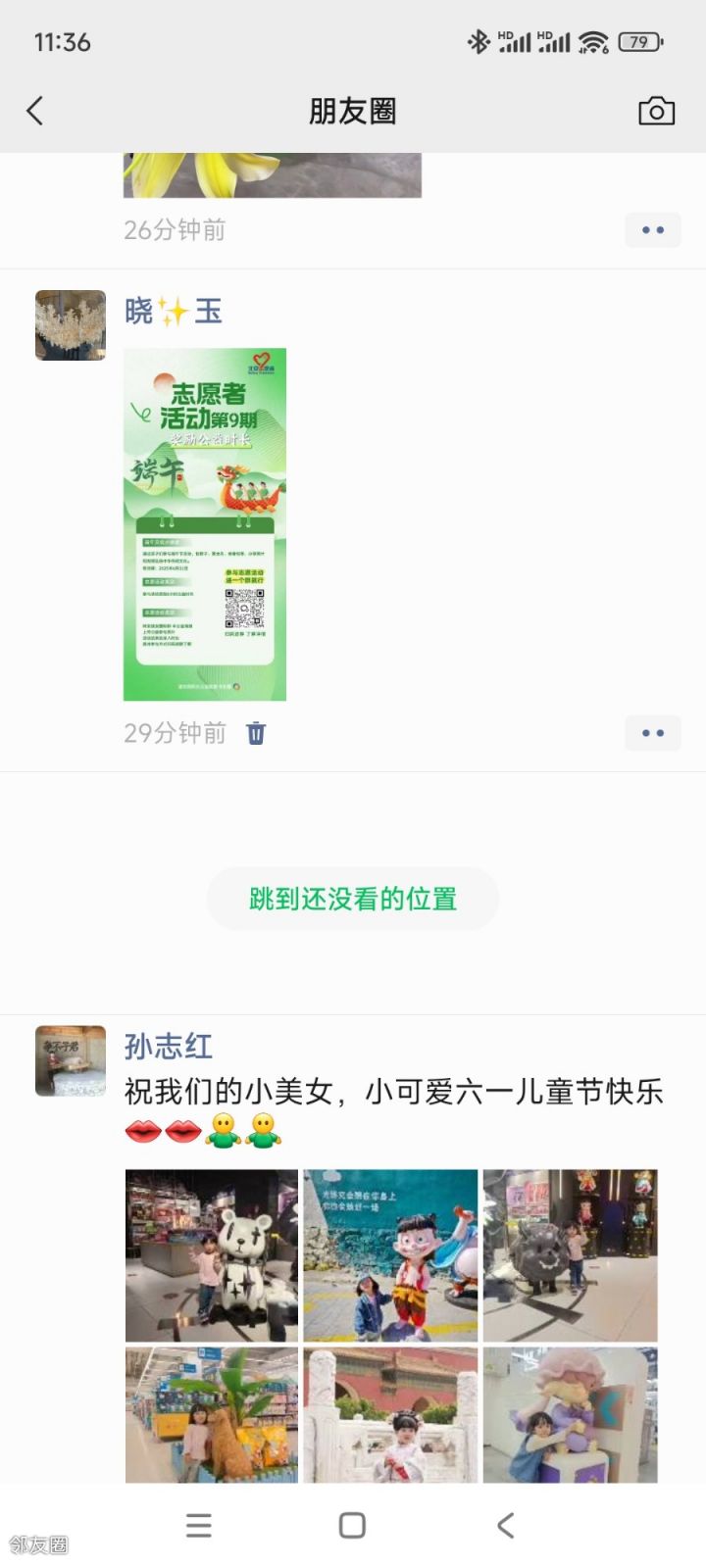706x1568 pixels.
Task: Go to the system home screen
Action: (x=352, y=1525)
